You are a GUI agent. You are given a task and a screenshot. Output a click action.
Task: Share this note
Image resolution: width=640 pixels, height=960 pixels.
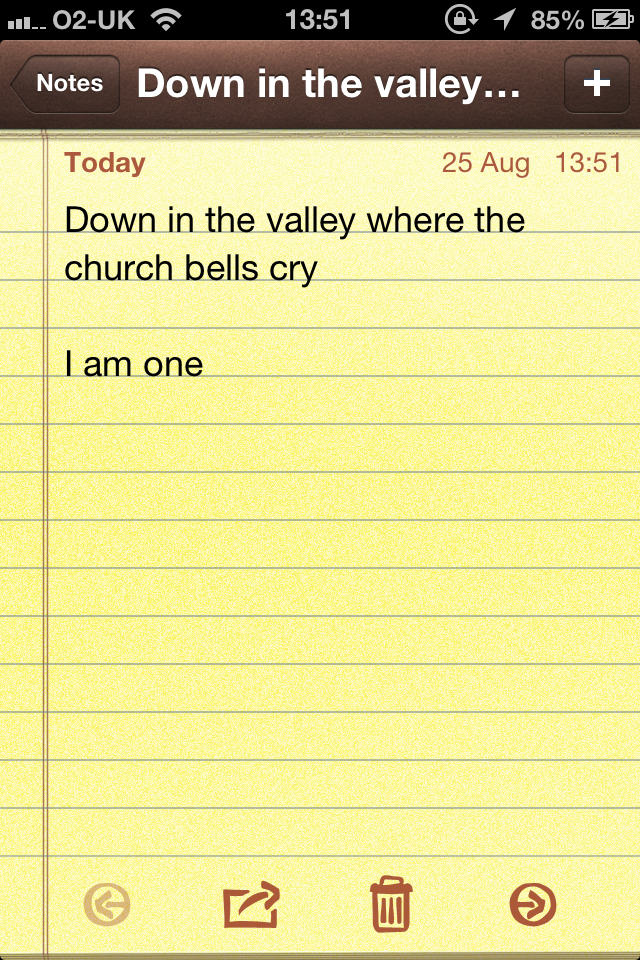[x=250, y=905]
